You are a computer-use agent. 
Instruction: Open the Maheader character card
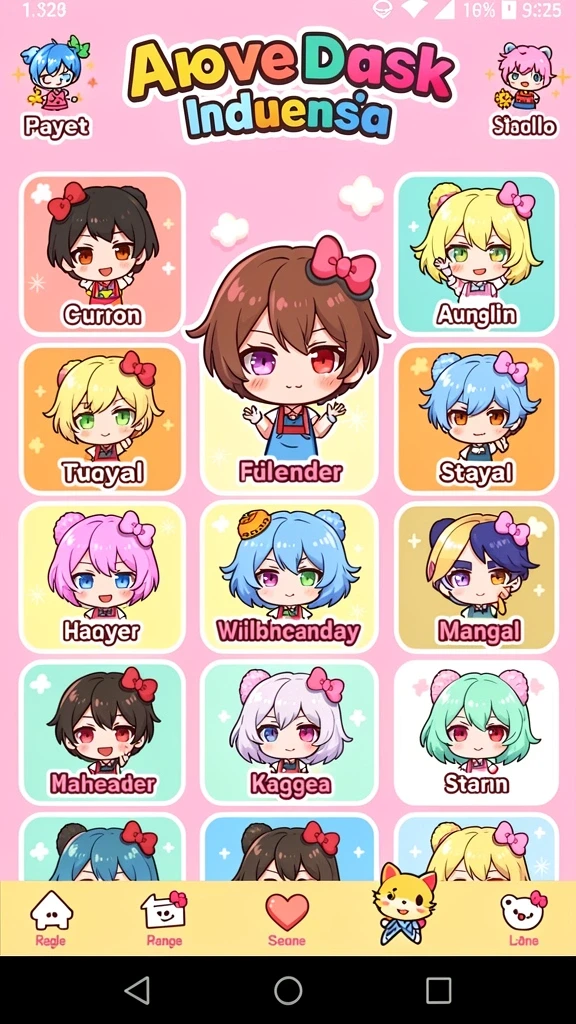102,732
